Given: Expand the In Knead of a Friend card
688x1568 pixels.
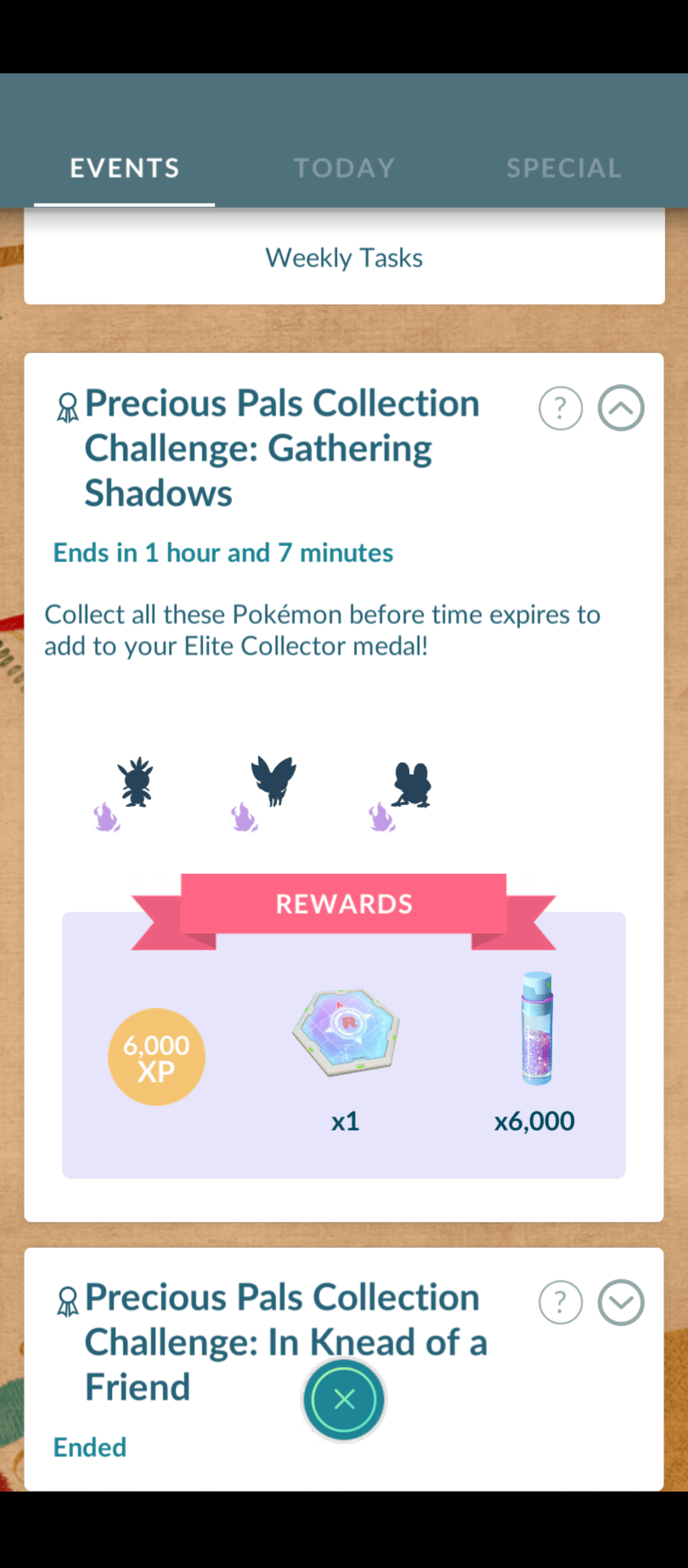Looking at the screenshot, I should click(620, 1302).
